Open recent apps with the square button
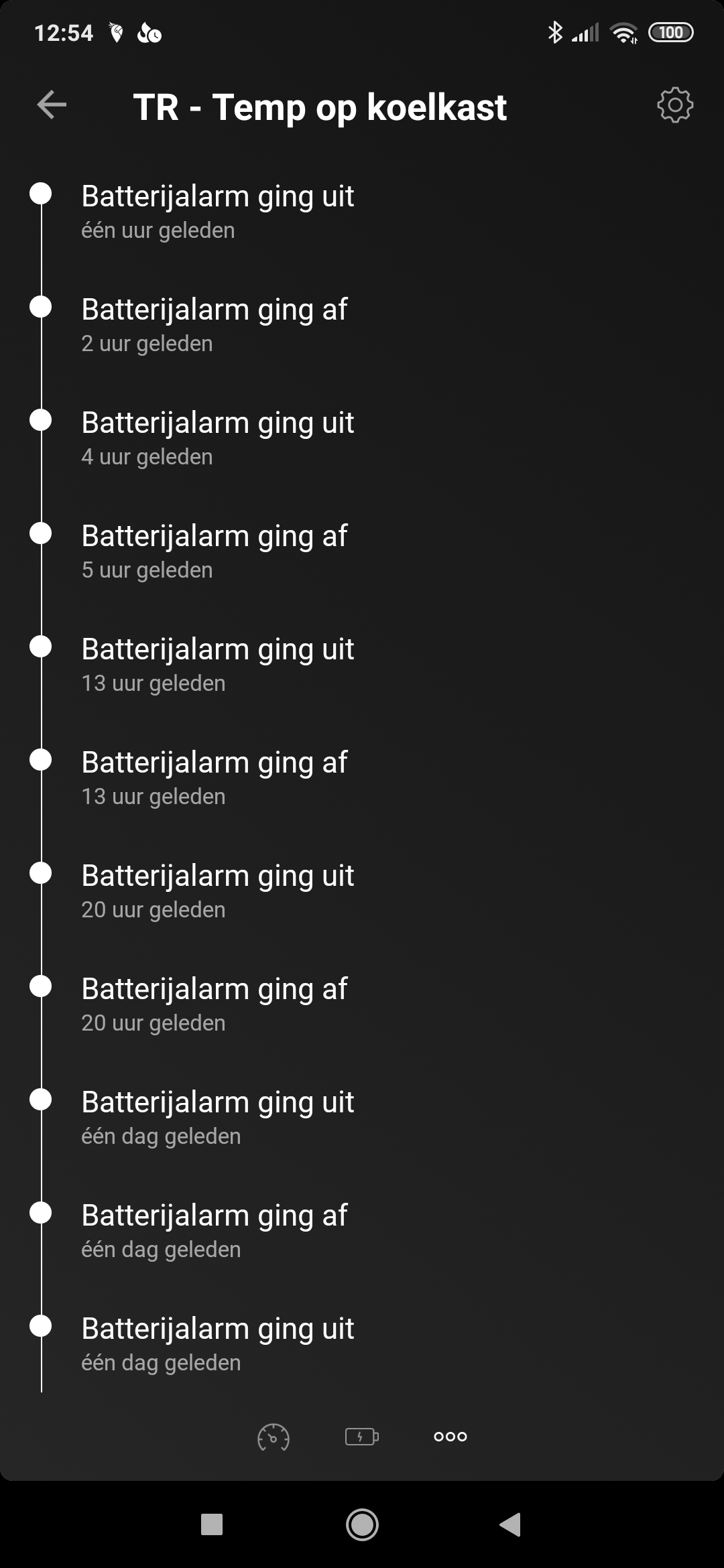 212,1524
